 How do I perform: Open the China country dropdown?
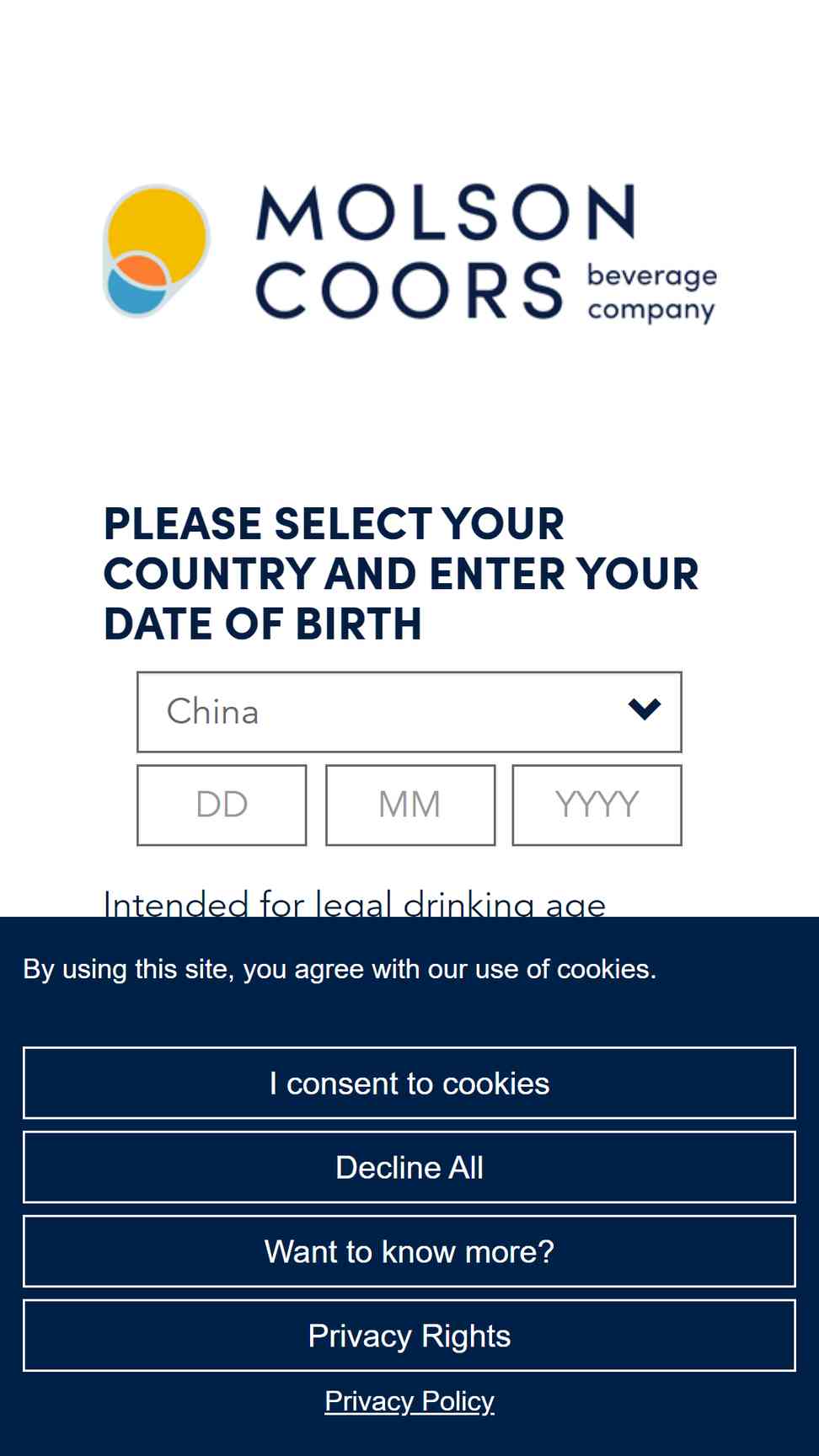click(409, 712)
